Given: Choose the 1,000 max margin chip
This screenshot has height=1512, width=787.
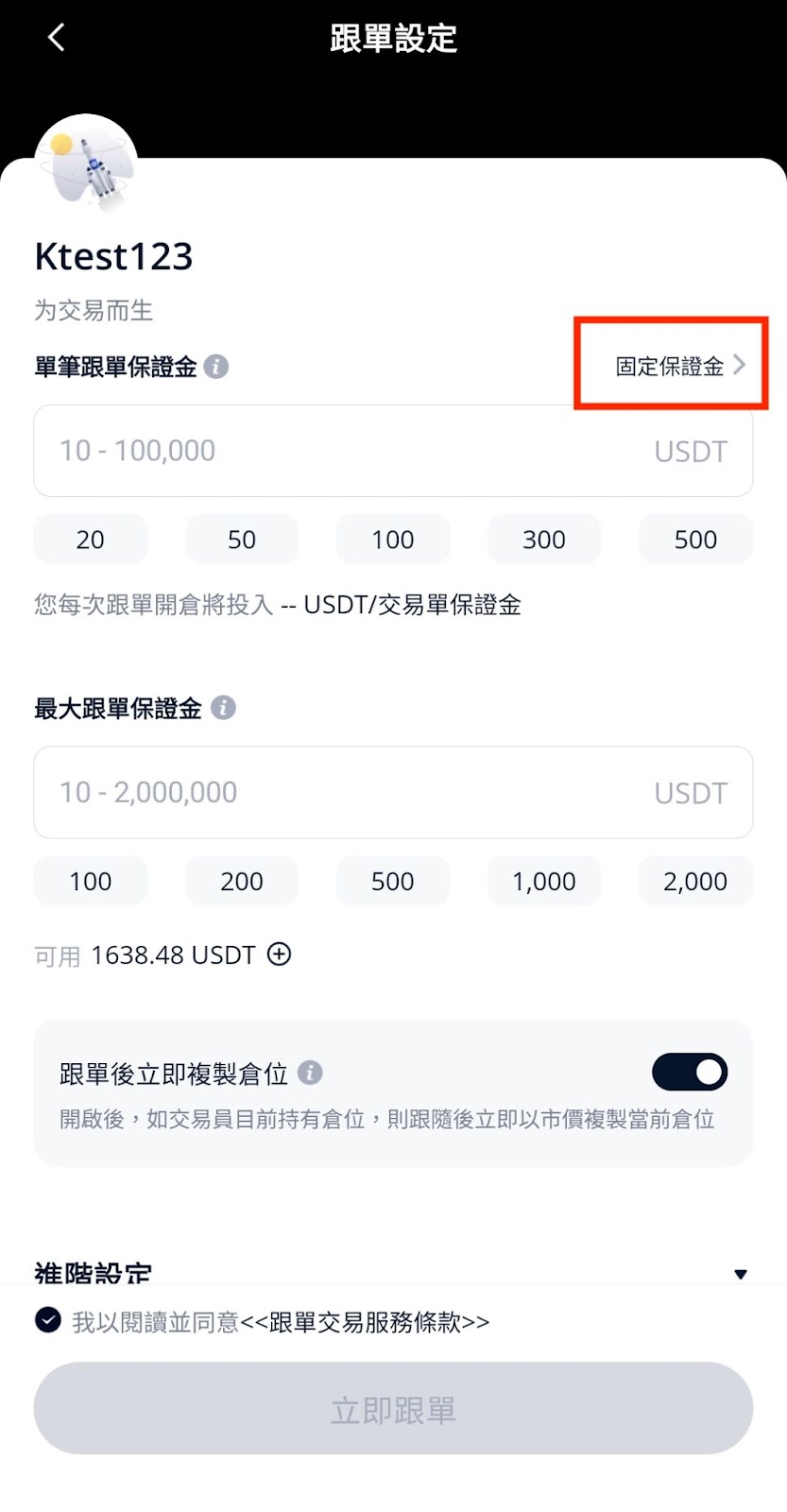Looking at the screenshot, I should pos(544,881).
